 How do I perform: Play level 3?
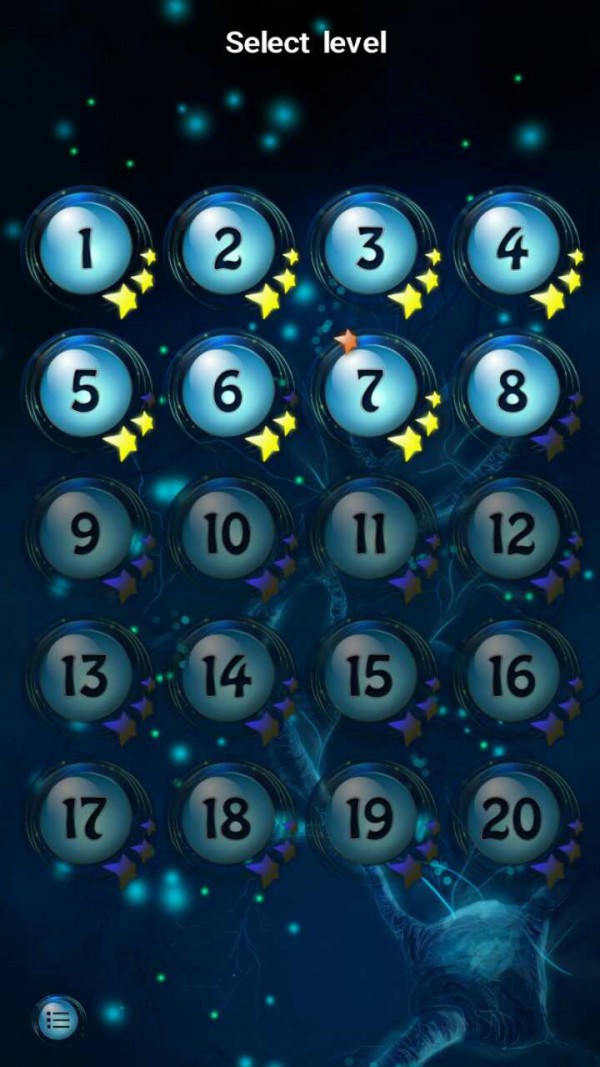click(371, 248)
